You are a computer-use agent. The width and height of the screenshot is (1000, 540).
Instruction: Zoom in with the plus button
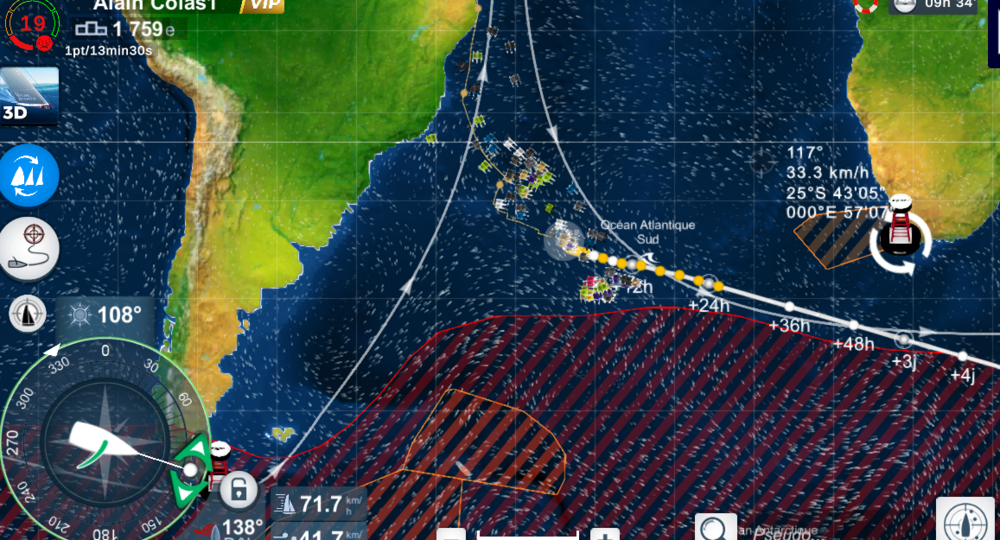coord(604,535)
